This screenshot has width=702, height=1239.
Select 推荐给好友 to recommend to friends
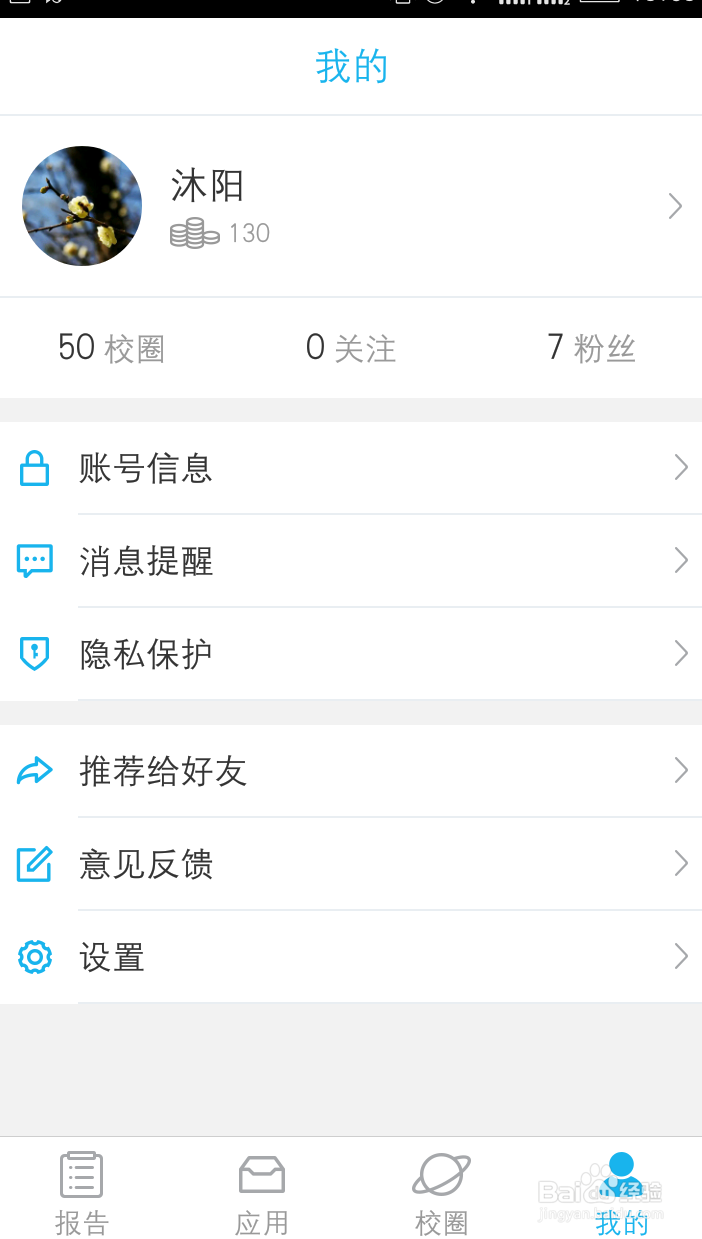pos(350,771)
